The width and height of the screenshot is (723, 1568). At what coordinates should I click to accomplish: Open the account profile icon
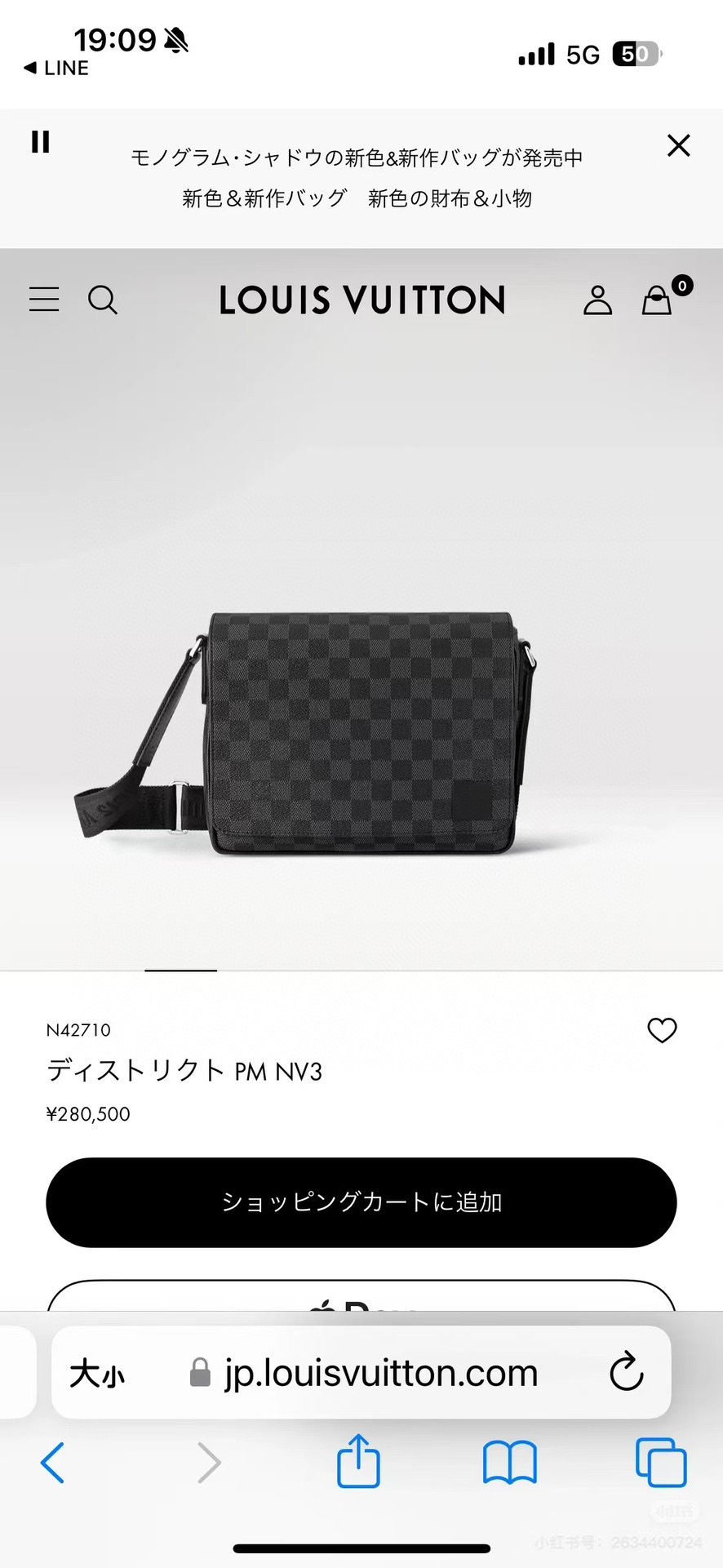(597, 300)
